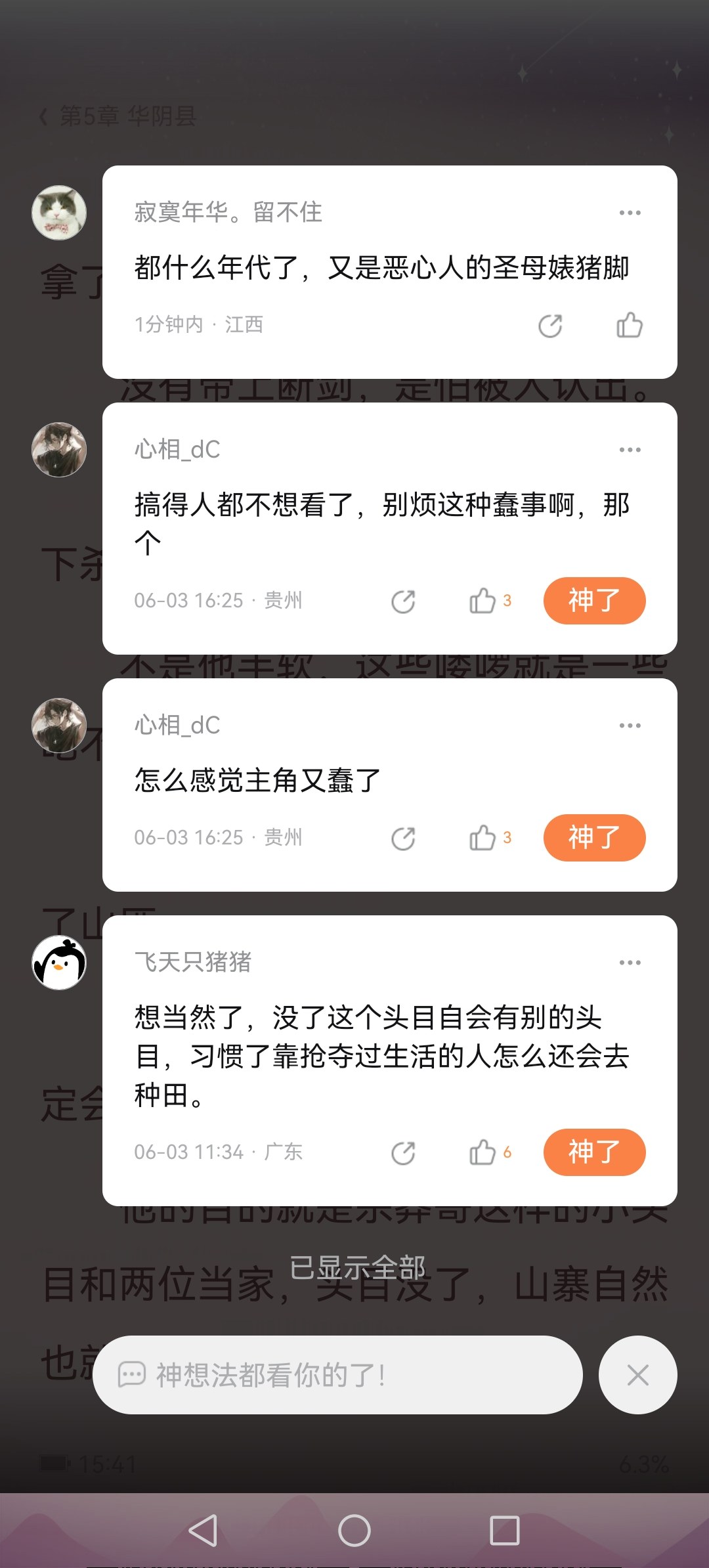Open overflow menu on 寂寞年华。留不住's comment

[x=630, y=213]
